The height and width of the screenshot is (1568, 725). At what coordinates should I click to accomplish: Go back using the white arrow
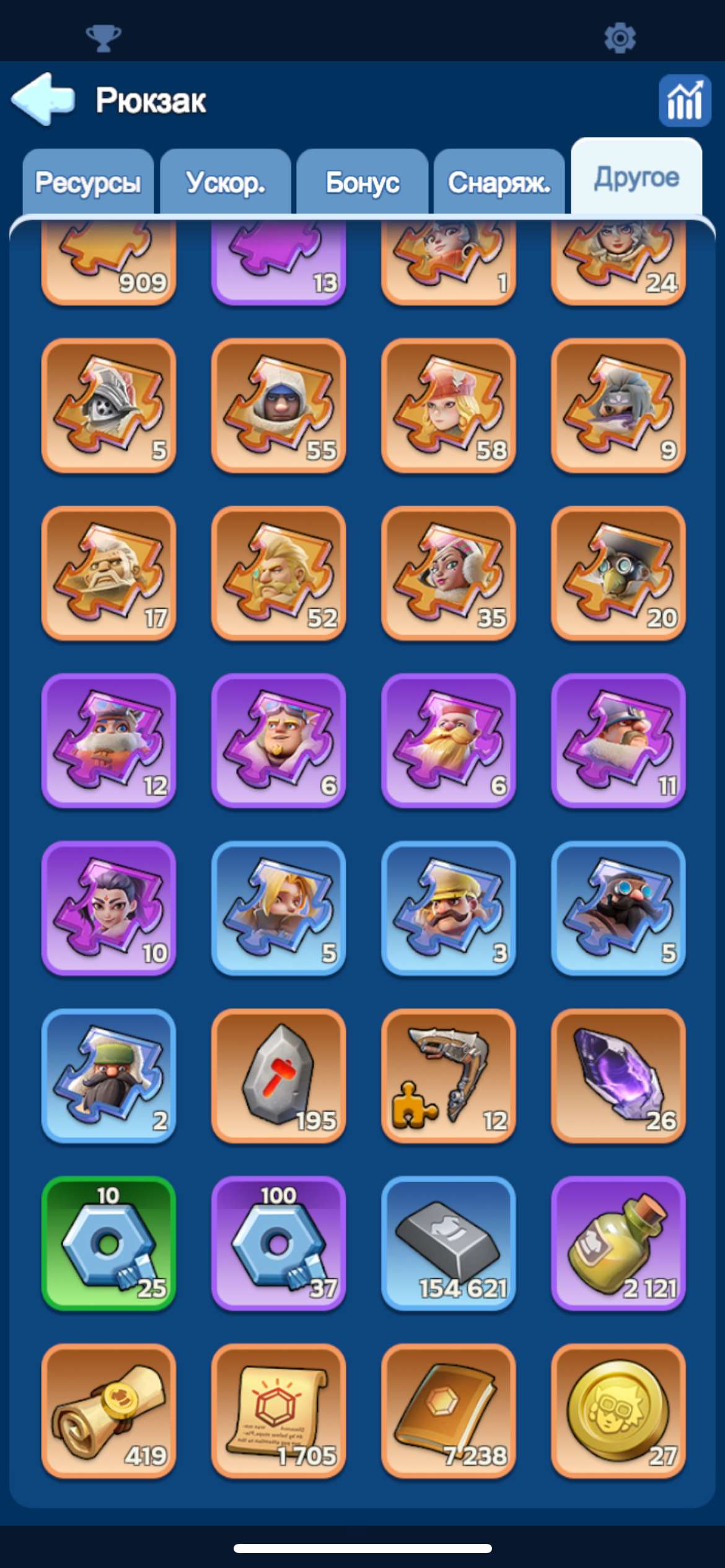click(43, 99)
